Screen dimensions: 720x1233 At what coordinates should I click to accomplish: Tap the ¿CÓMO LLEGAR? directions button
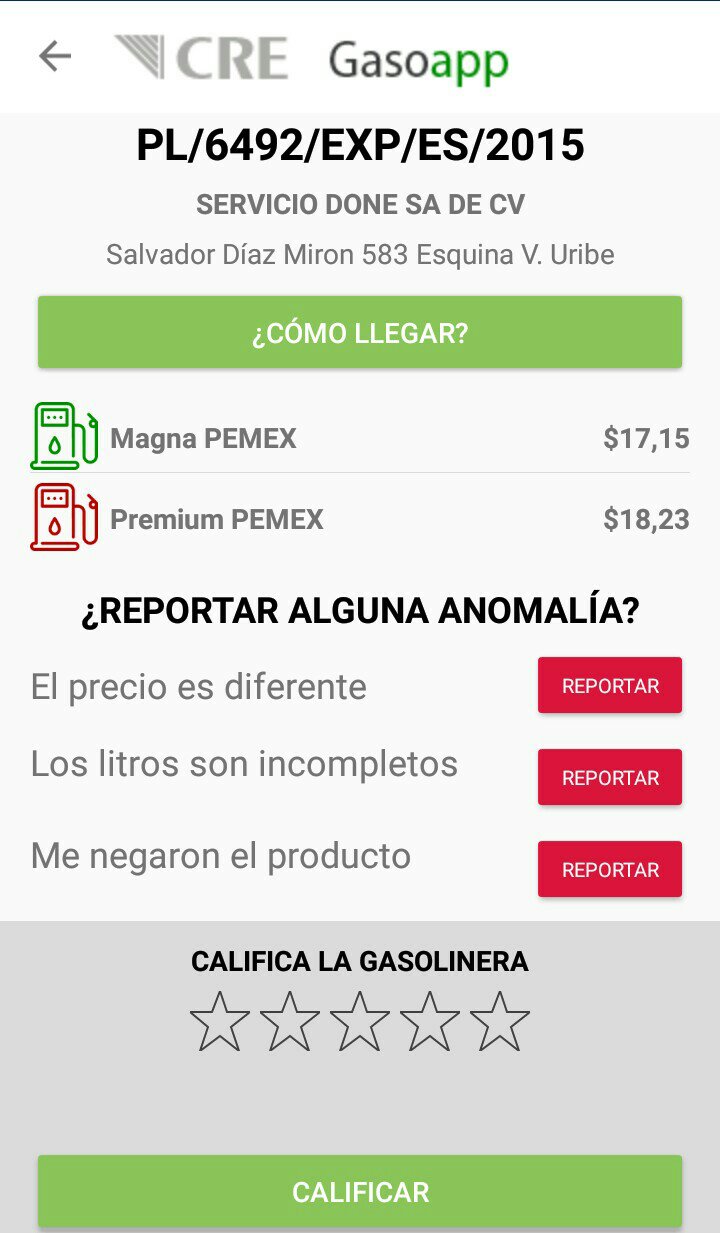[x=360, y=333]
